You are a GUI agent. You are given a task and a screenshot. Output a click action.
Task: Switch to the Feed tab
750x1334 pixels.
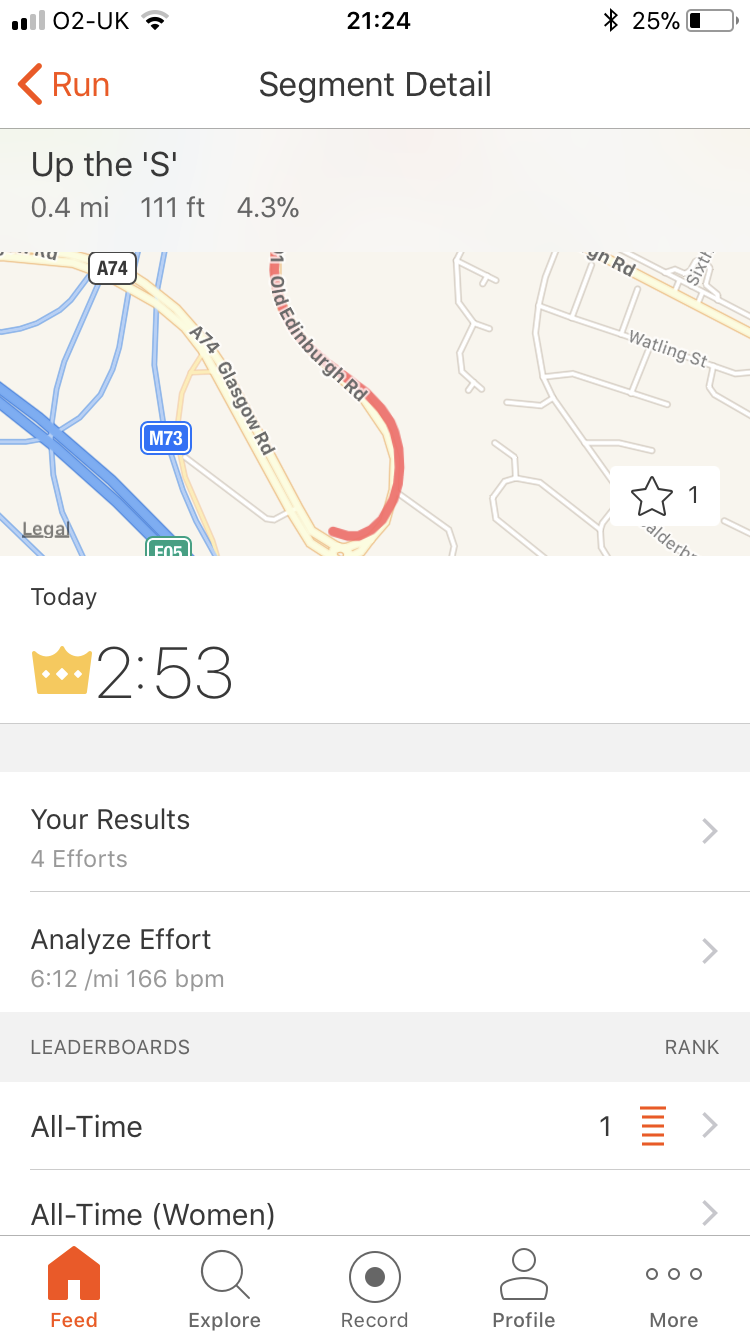click(x=74, y=1288)
